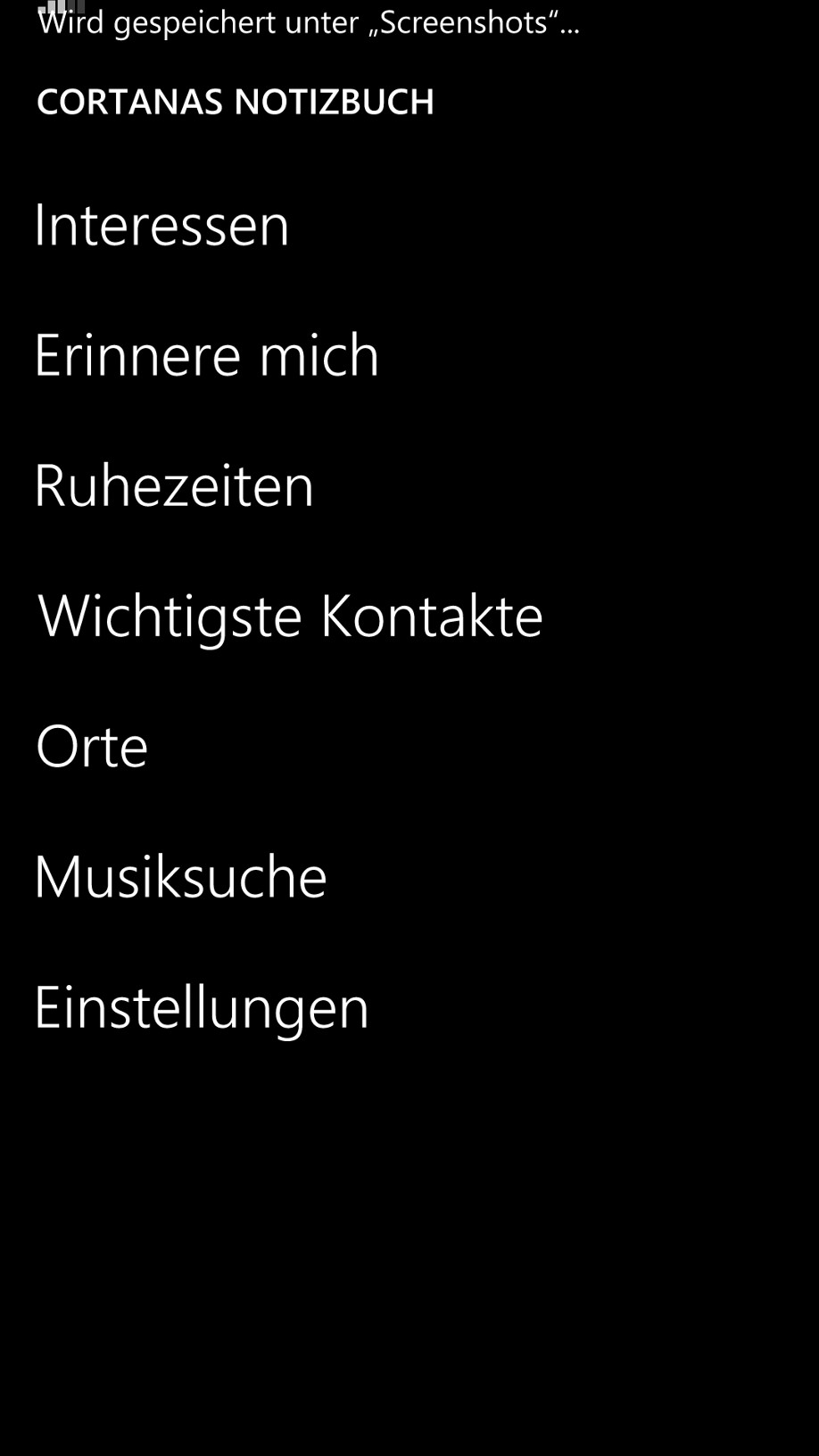Open Cortana's Einstellungen
The height and width of the screenshot is (1456, 819).
(x=202, y=1009)
